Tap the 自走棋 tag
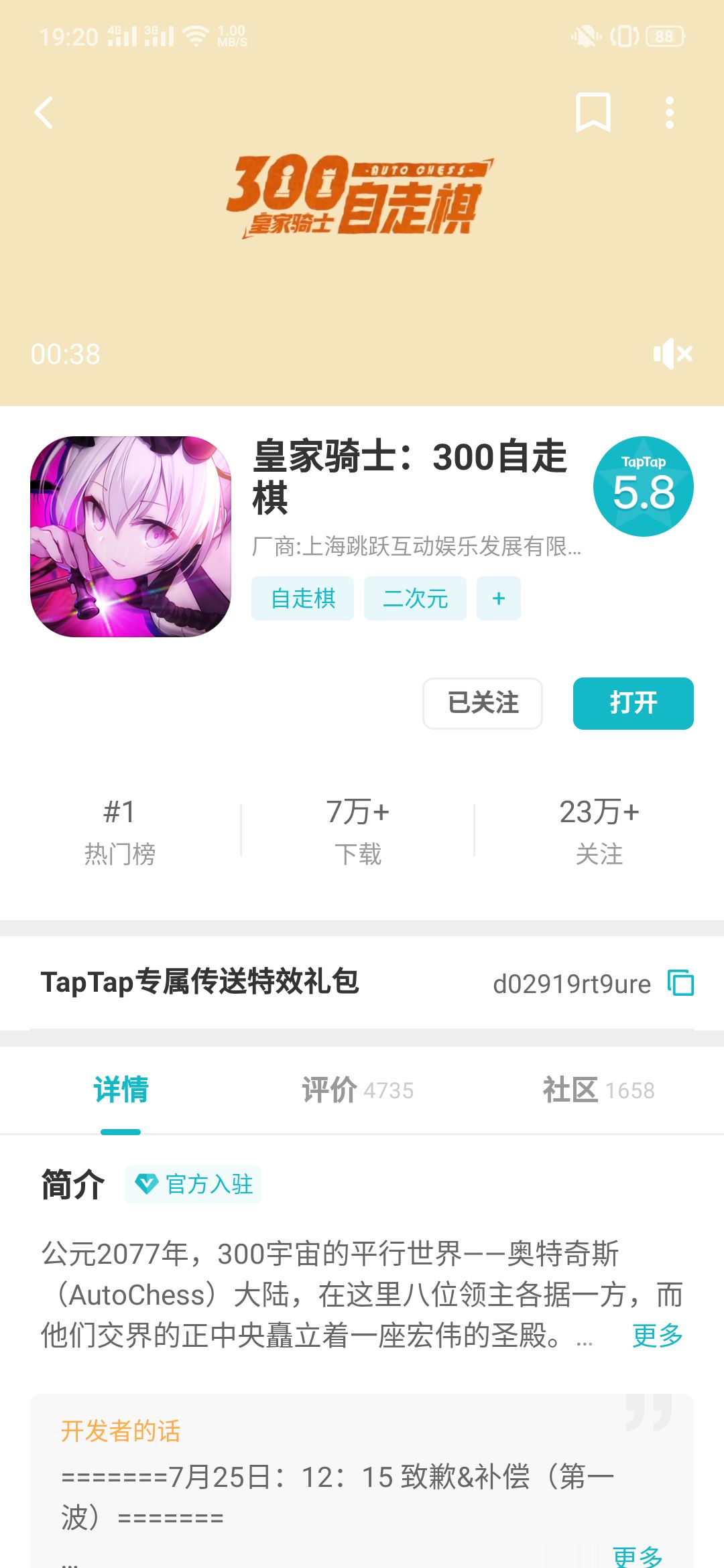Image resolution: width=724 pixels, height=1568 pixels. click(x=302, y=598)
